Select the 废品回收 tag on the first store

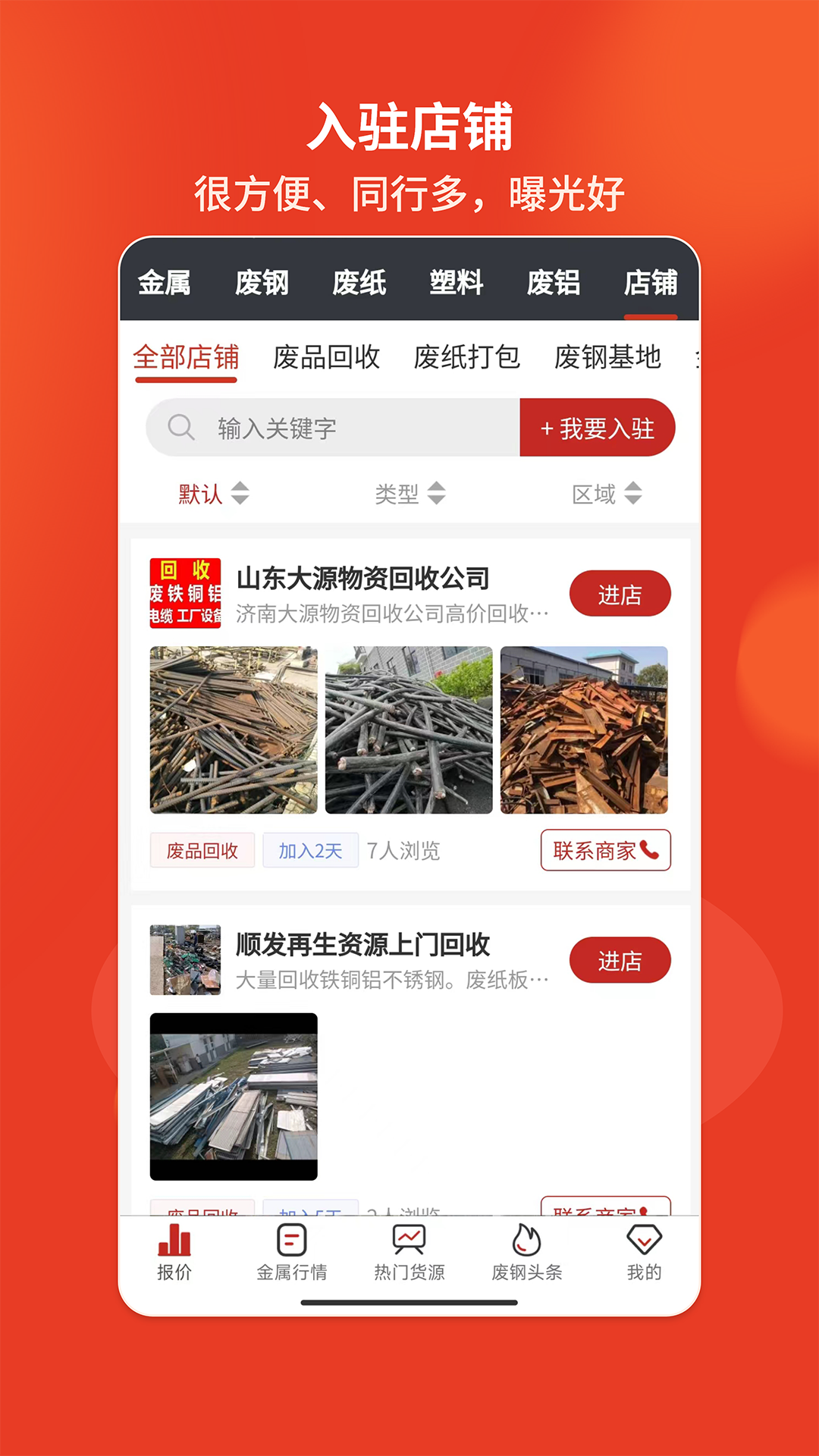click(202, 850)
